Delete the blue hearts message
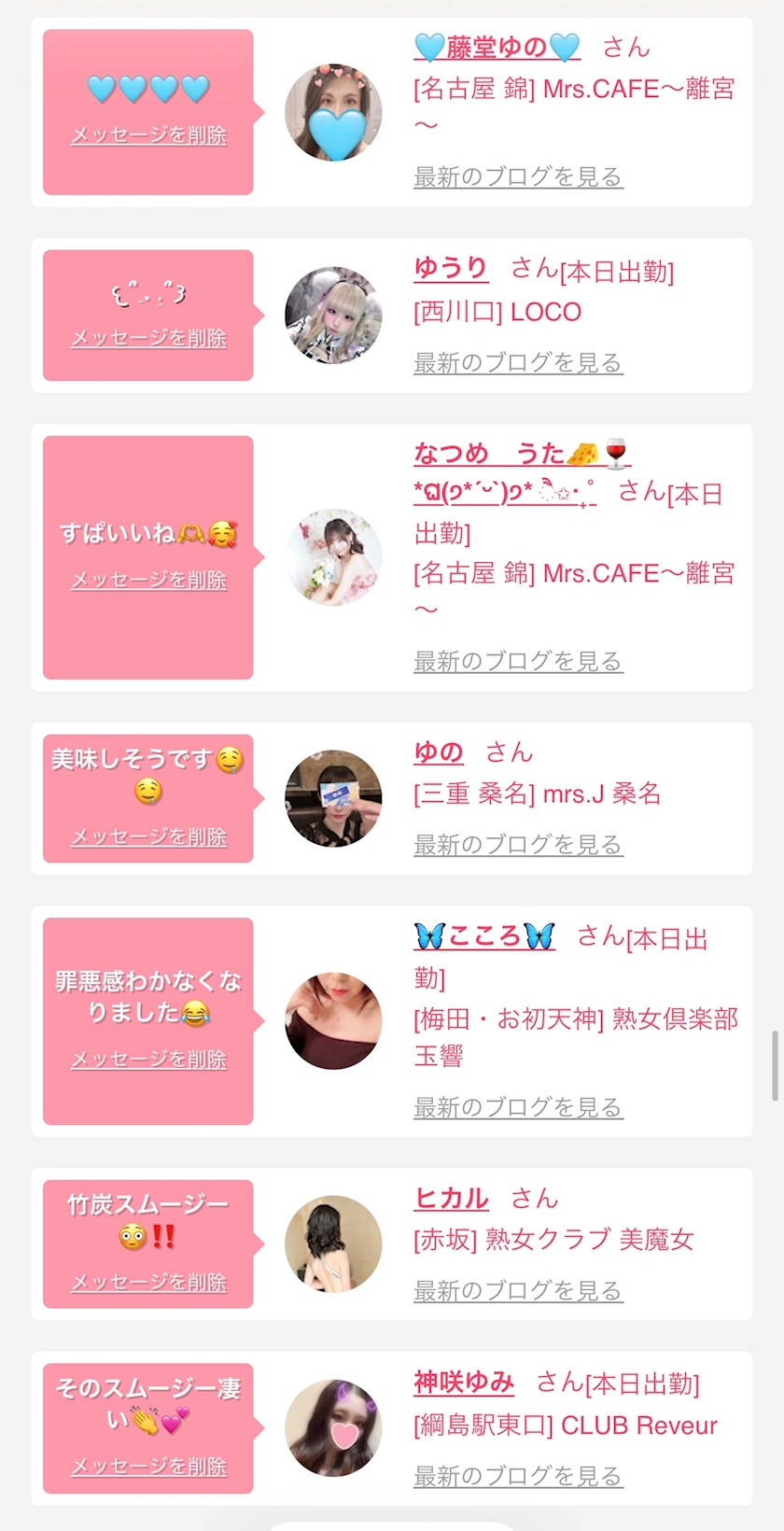This screenshot has width=784, height=1531. point(149,135)
